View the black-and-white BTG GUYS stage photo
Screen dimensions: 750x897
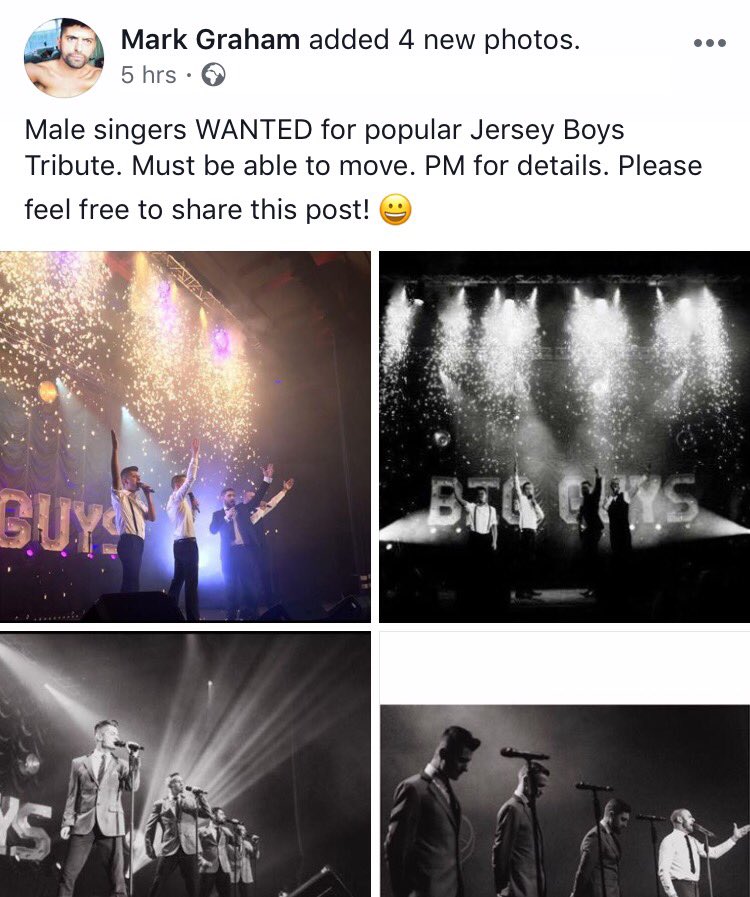click(x=565, y=436)
